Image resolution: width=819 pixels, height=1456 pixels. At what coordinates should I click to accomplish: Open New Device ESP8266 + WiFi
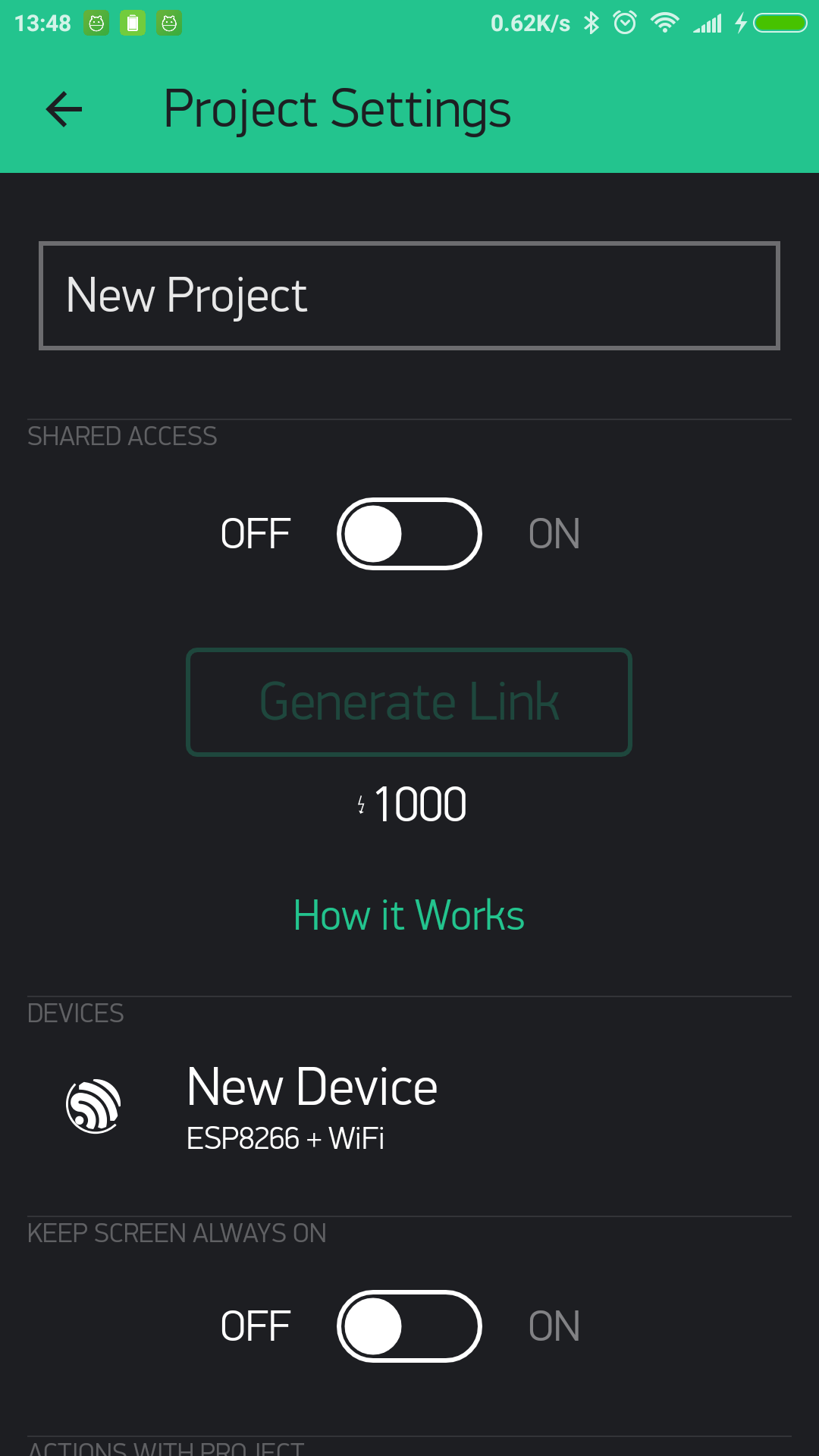[x=409, y=1106]
